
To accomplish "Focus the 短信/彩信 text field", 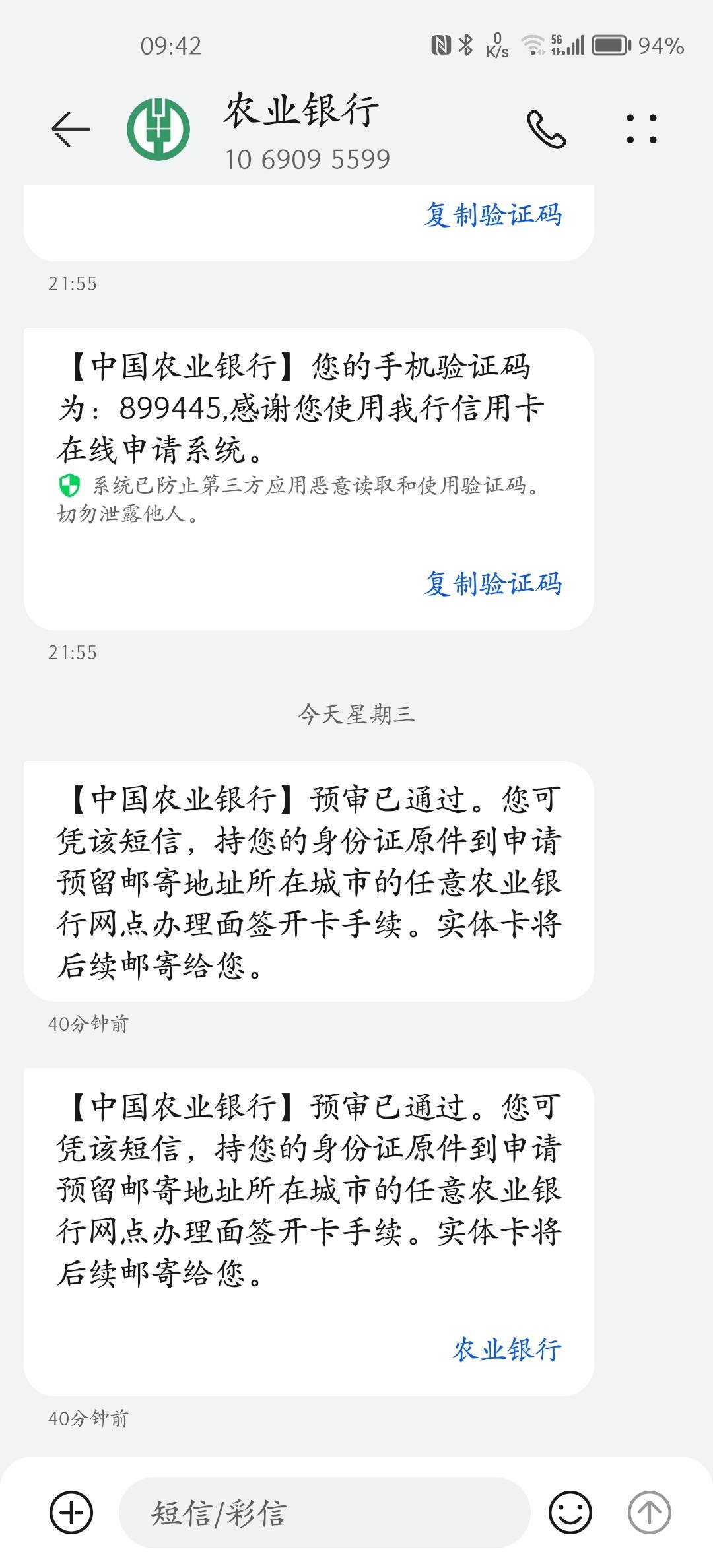I will tap(325, 1512).
